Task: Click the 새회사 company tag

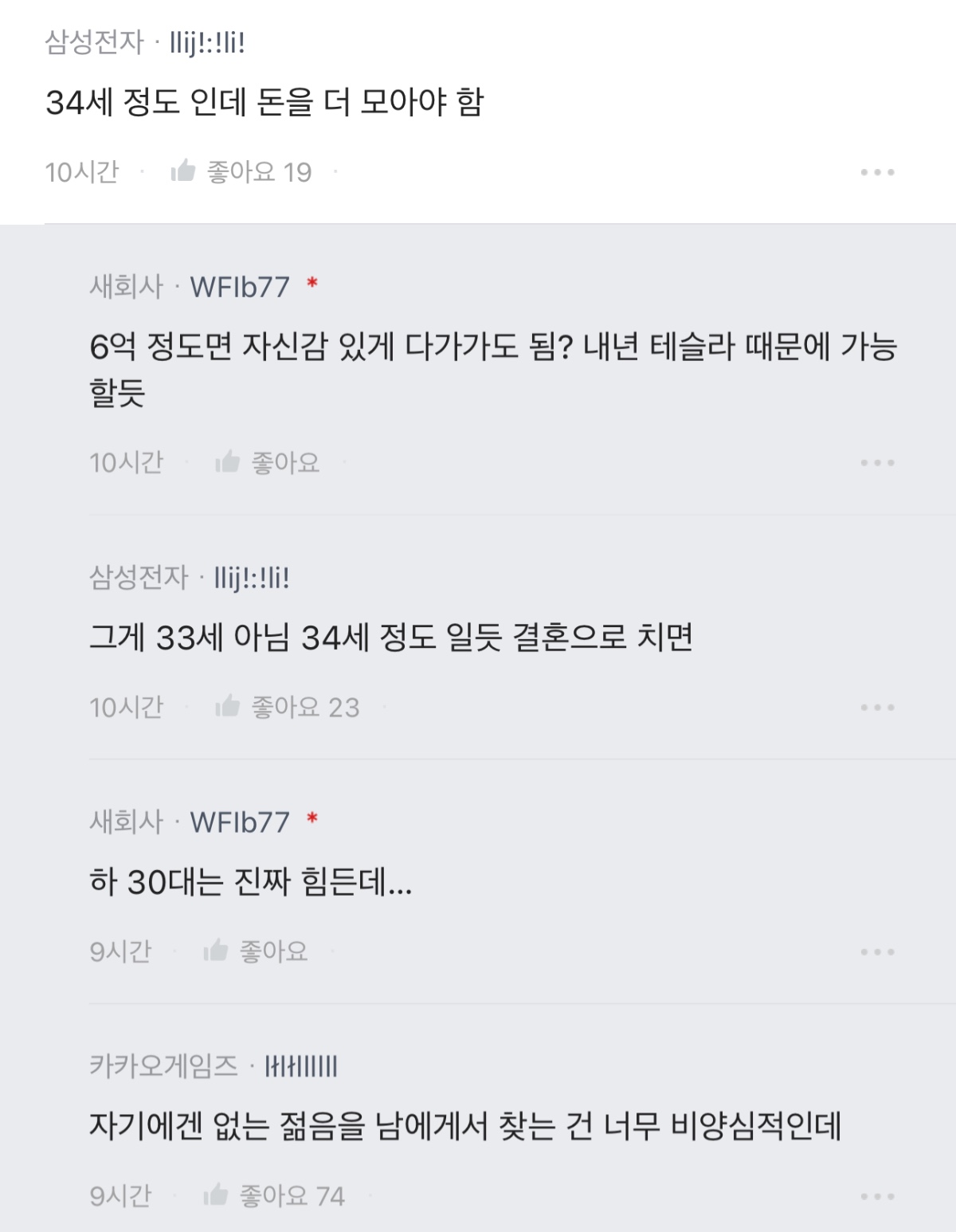Action: click(x=124, y=287)
